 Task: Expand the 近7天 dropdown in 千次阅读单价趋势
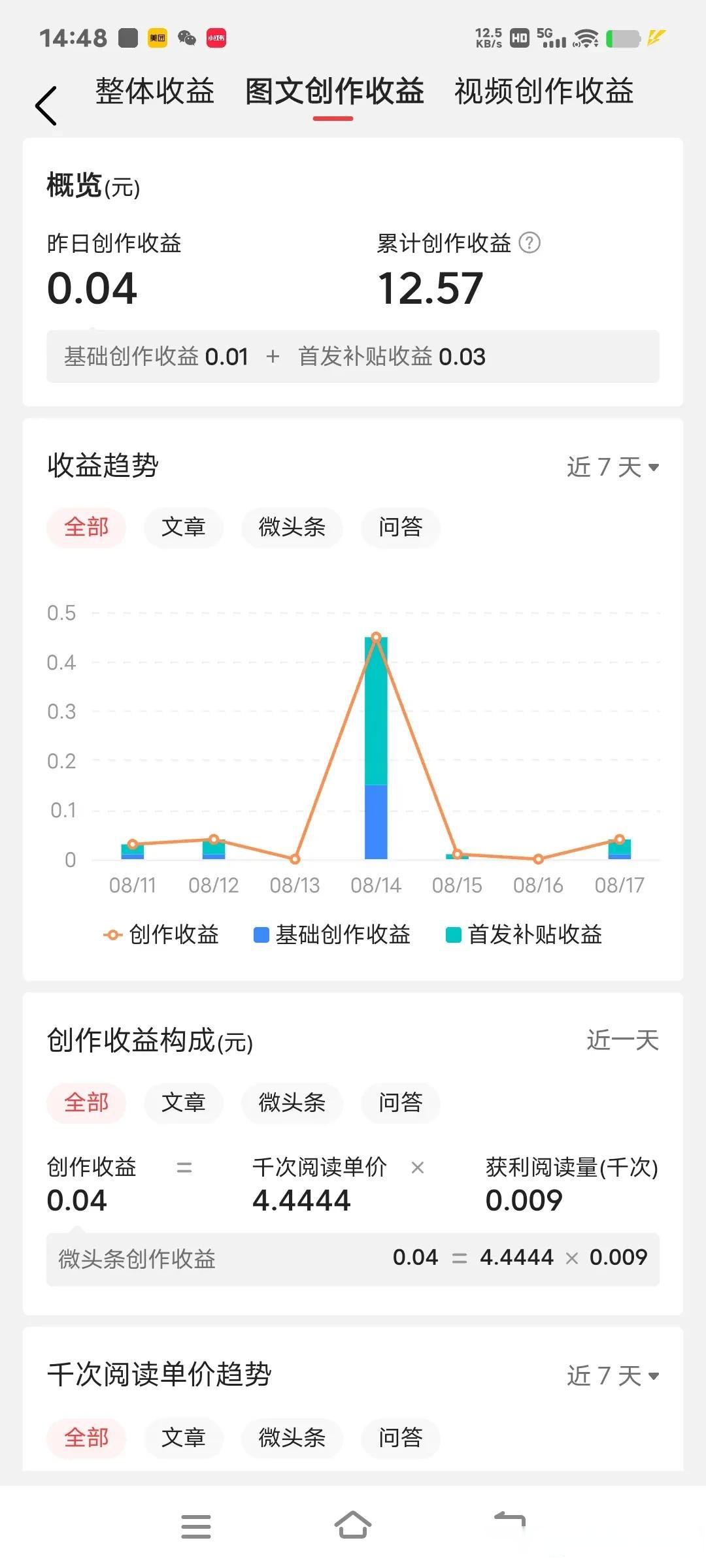coord(613,1375)
